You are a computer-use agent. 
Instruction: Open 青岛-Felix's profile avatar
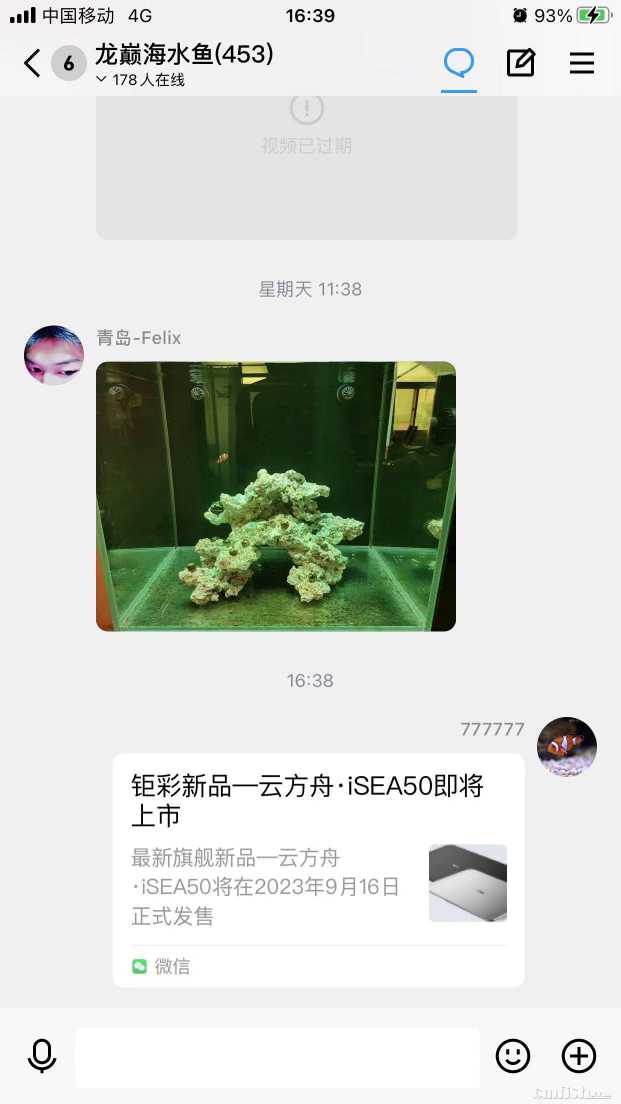(x=54, y=355)
